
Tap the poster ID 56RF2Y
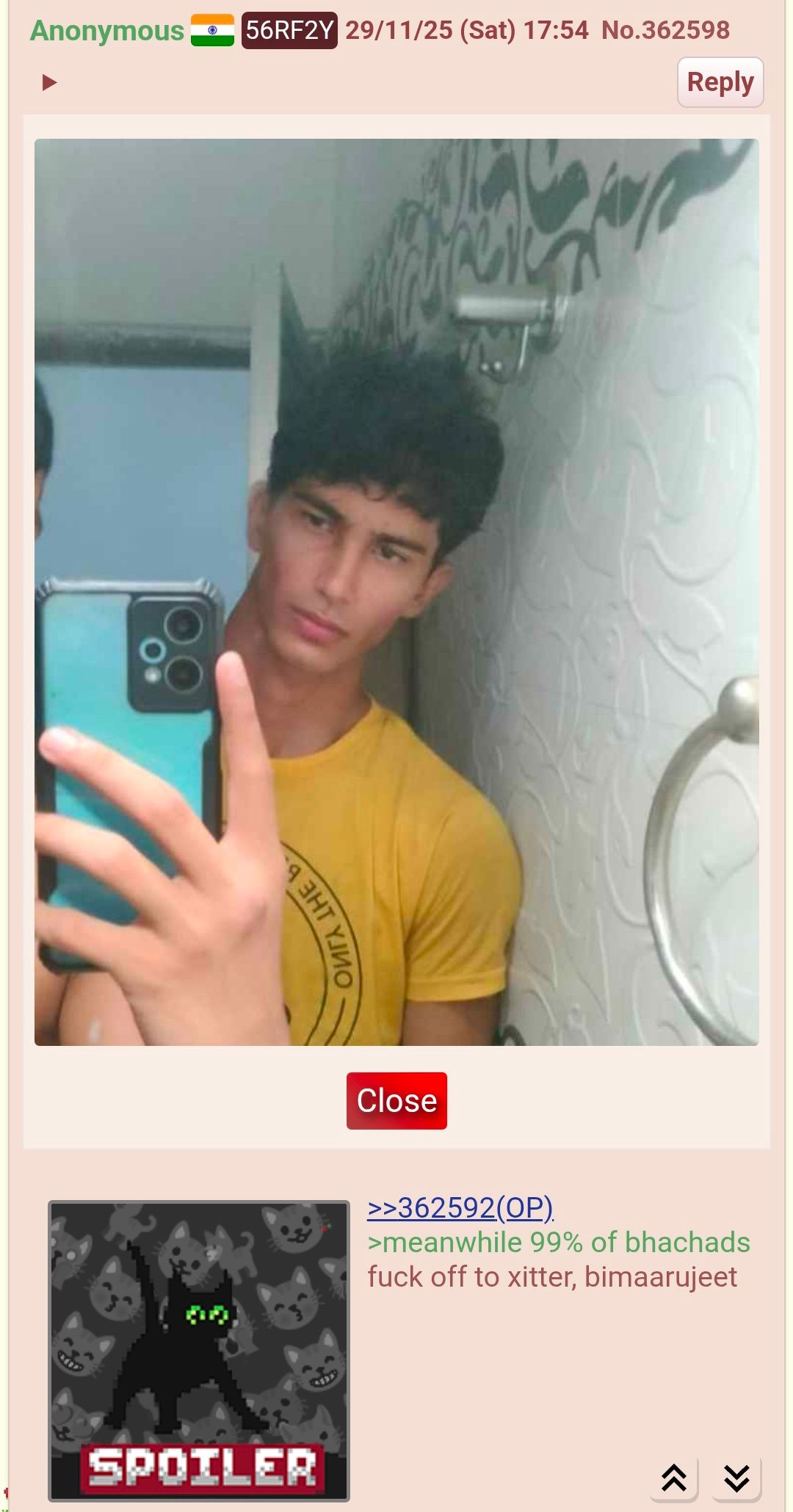[x=289, y=30]
